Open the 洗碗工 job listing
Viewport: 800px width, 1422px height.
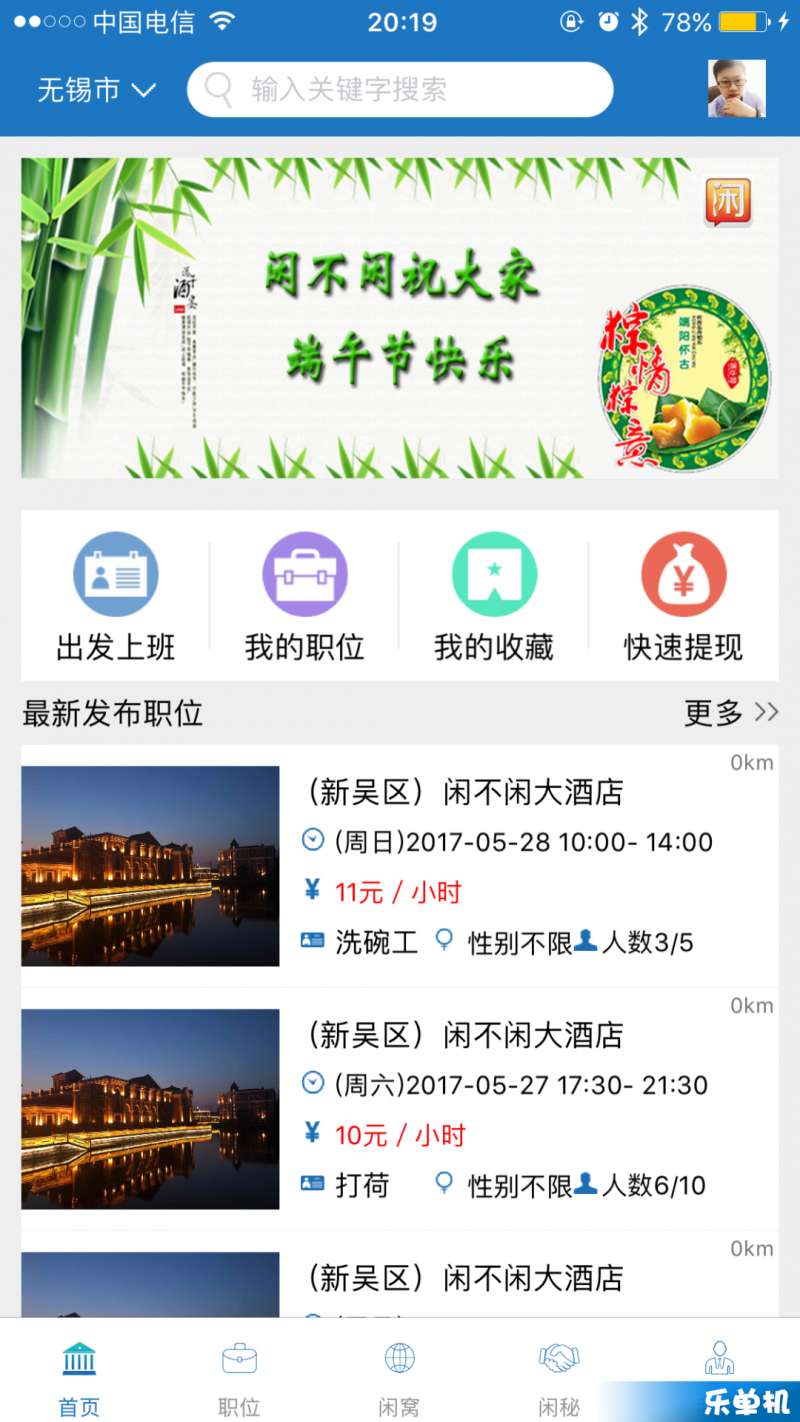pos(400,866)
